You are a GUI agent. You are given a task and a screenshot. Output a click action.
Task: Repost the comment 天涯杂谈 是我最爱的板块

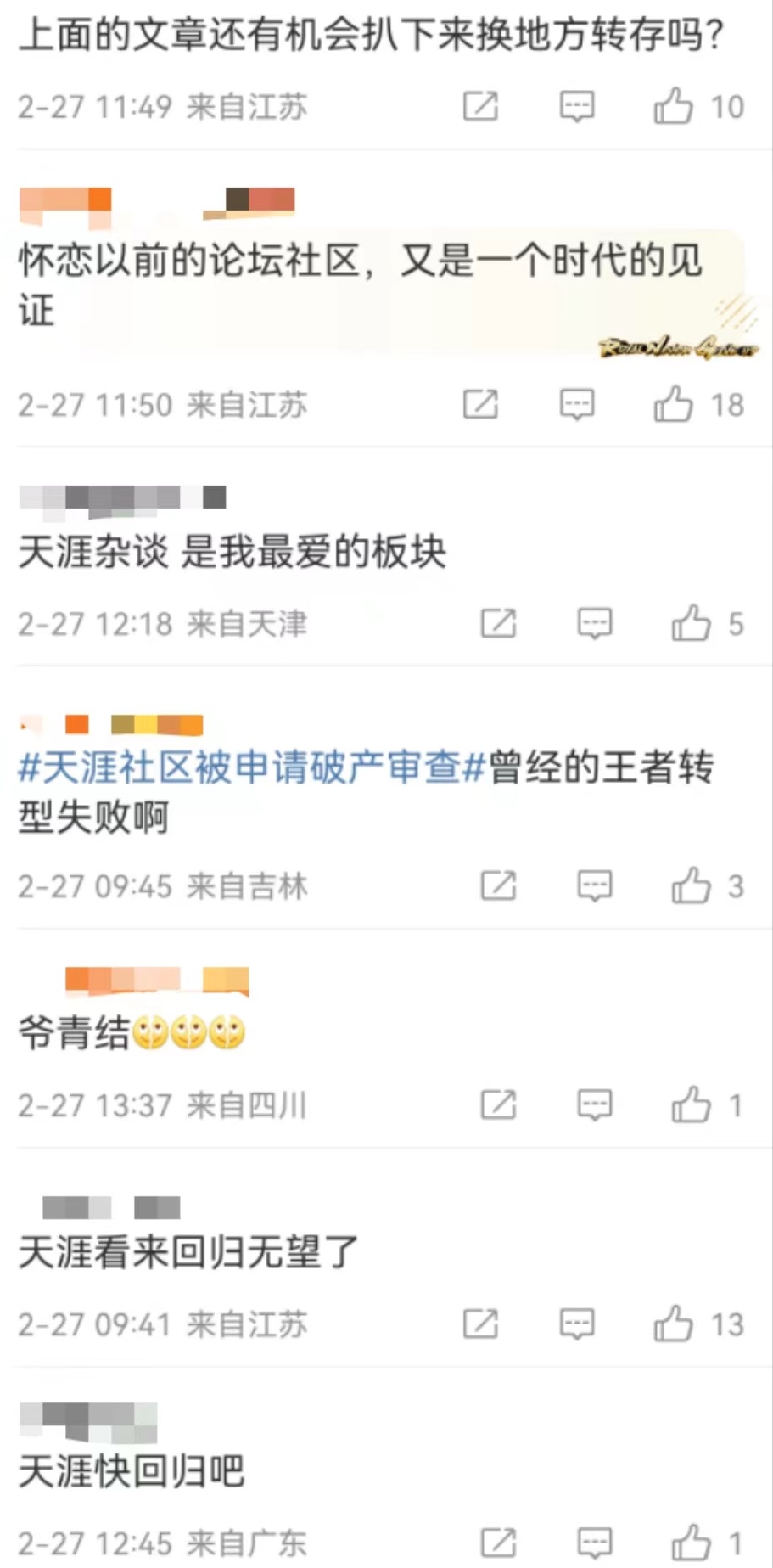(498, 624)
